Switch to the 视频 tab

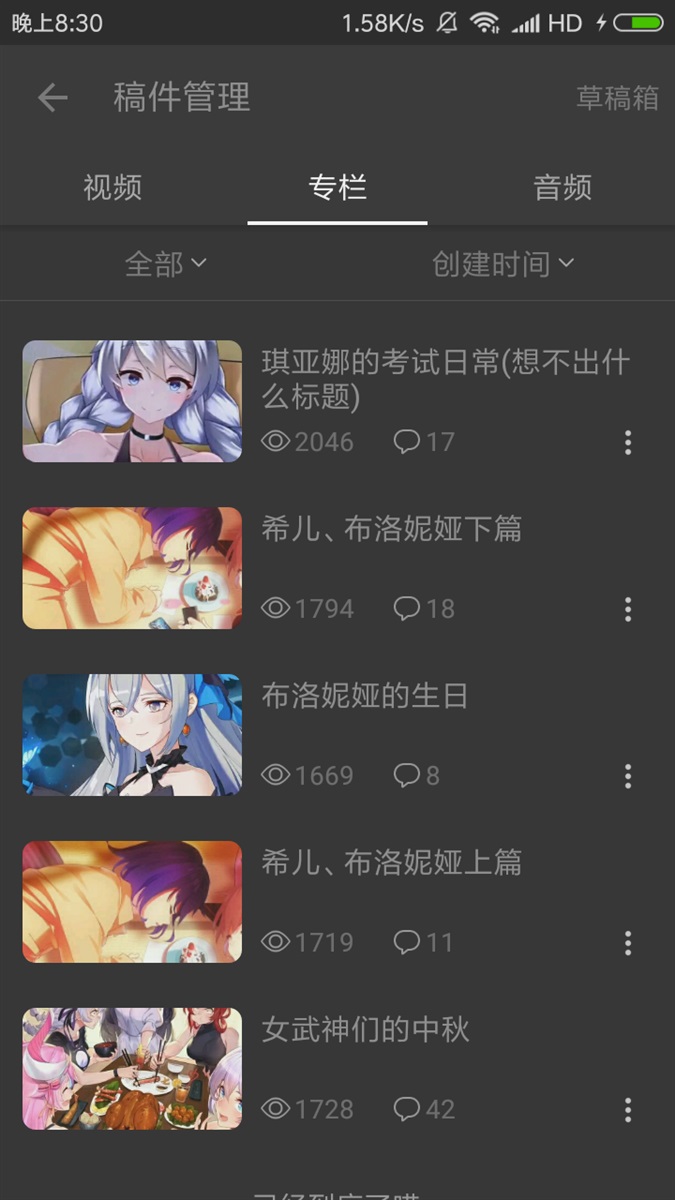click(112, 187)
